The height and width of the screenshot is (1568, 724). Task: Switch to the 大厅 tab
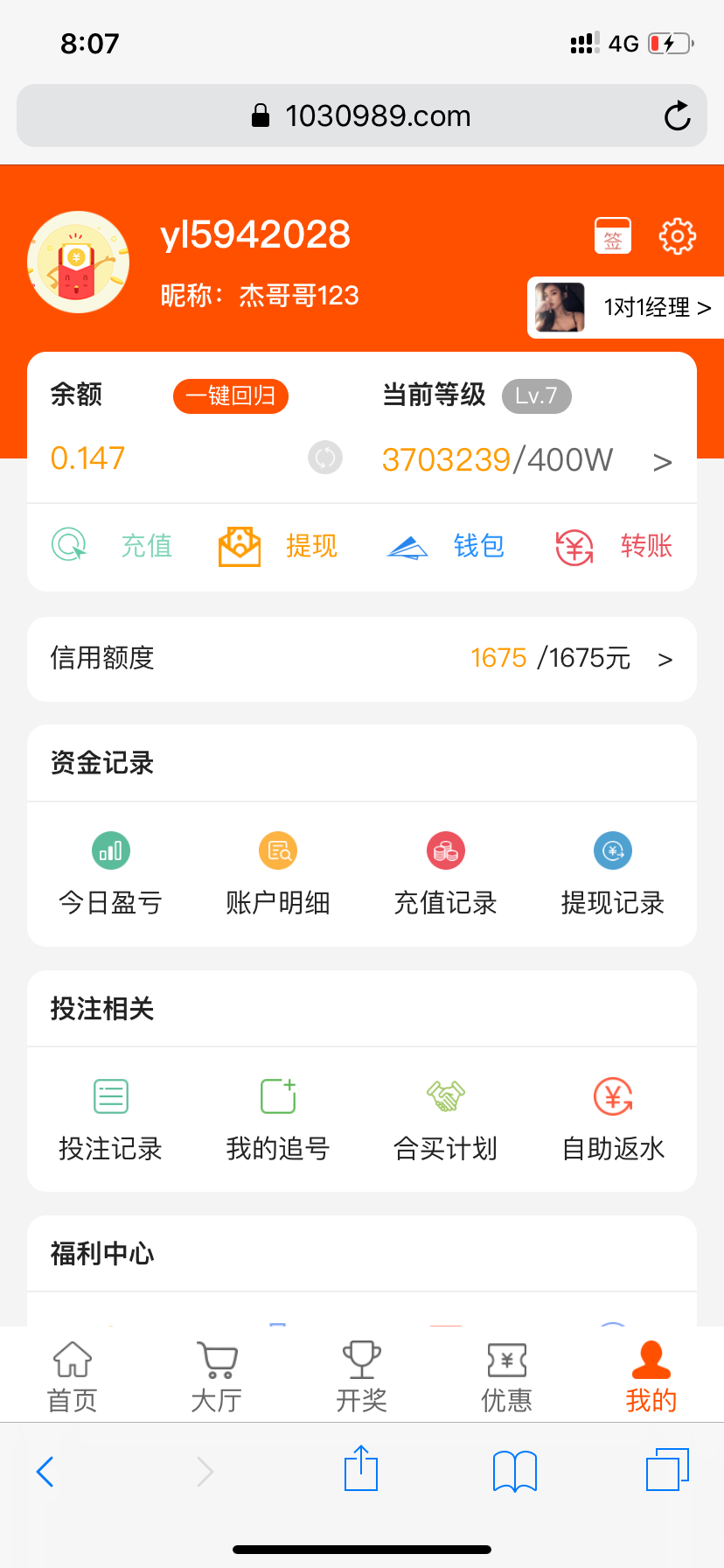[216, 1374]
